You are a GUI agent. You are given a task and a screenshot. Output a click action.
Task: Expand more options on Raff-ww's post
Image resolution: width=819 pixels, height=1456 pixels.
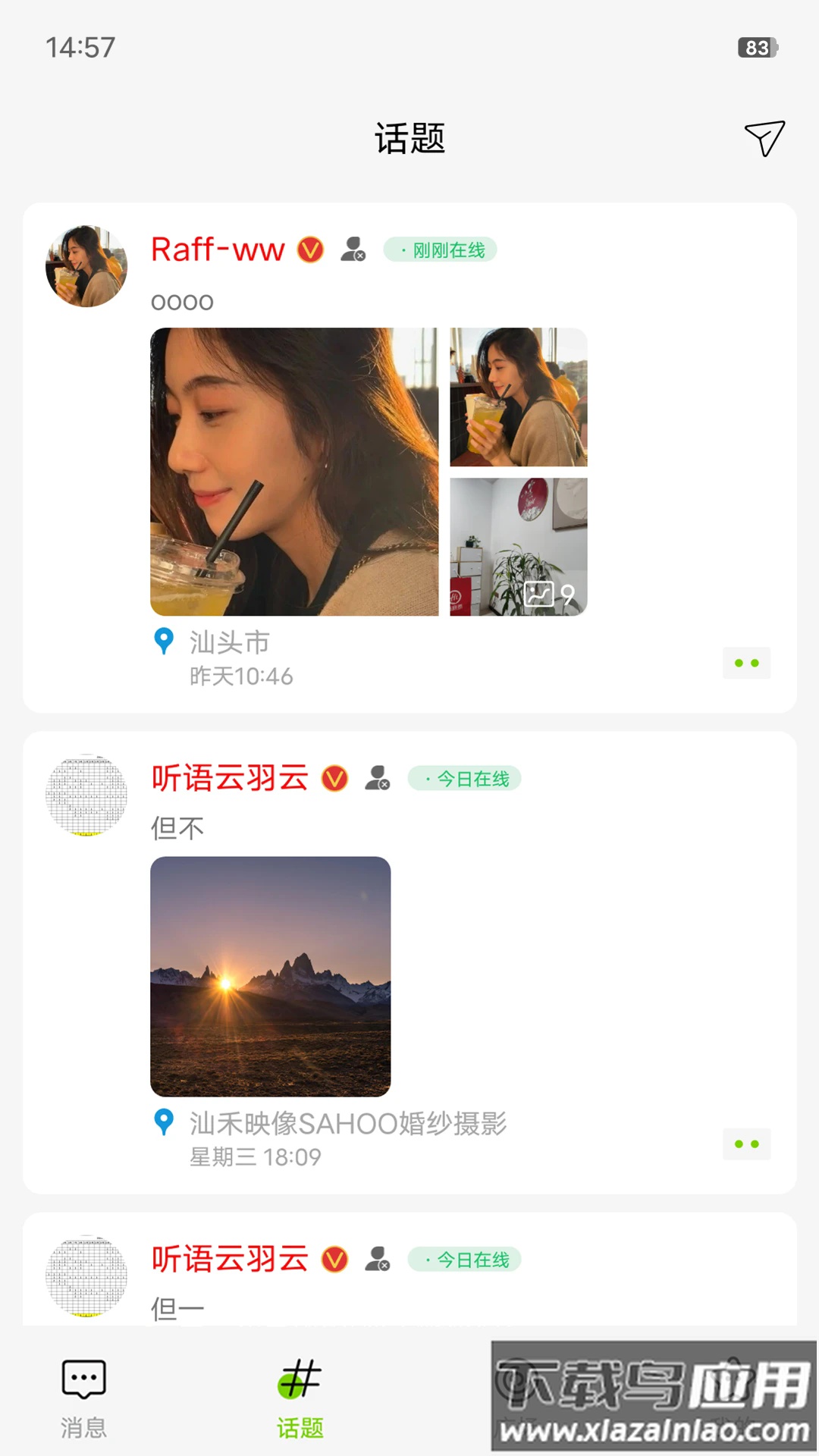tap(747, 663)
